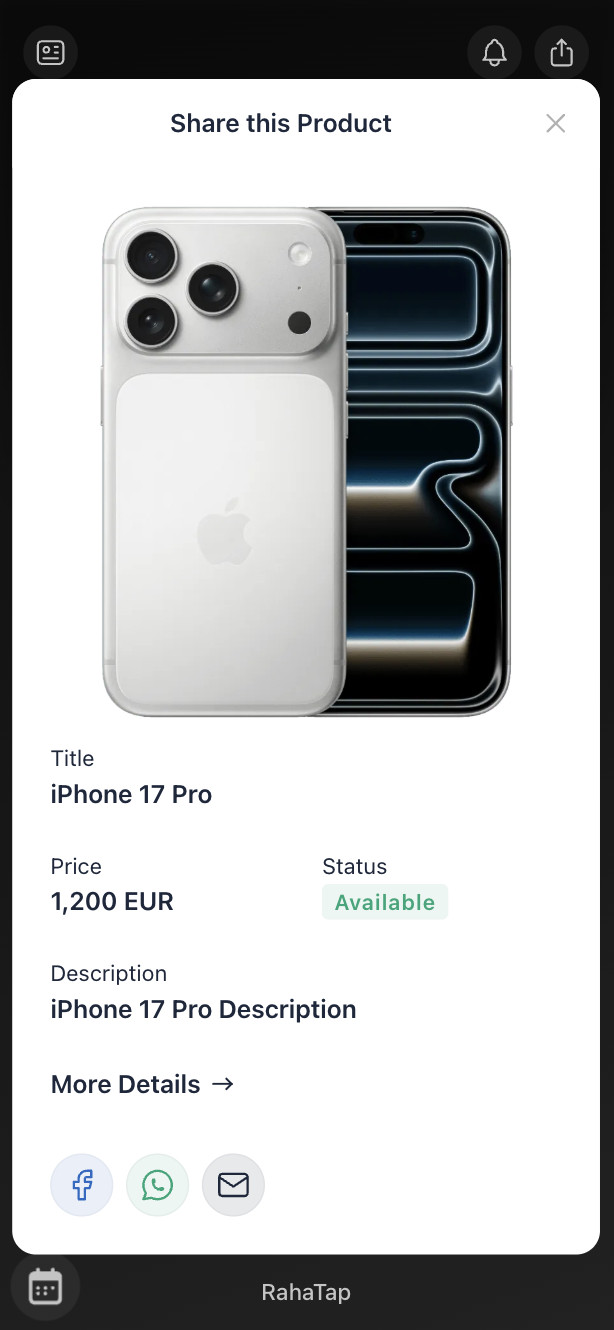614x1330 pixels.
Task: Open More Details link
Action: pyautogui.click(x=142, y=1084)
